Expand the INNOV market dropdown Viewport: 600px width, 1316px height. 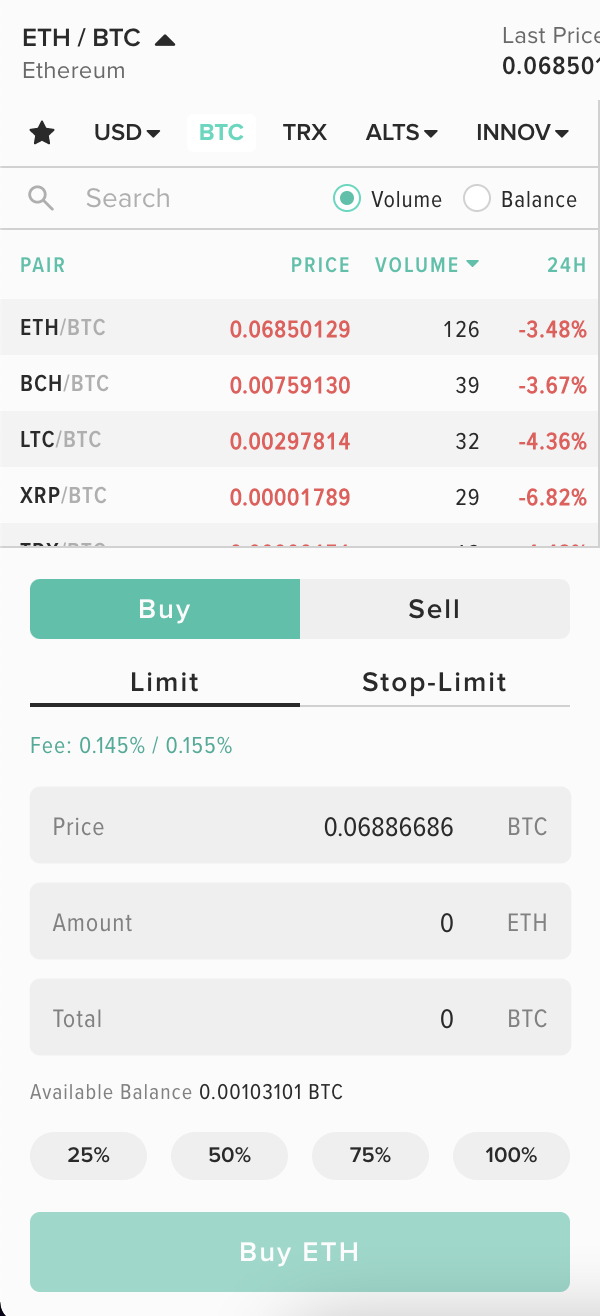522,132
